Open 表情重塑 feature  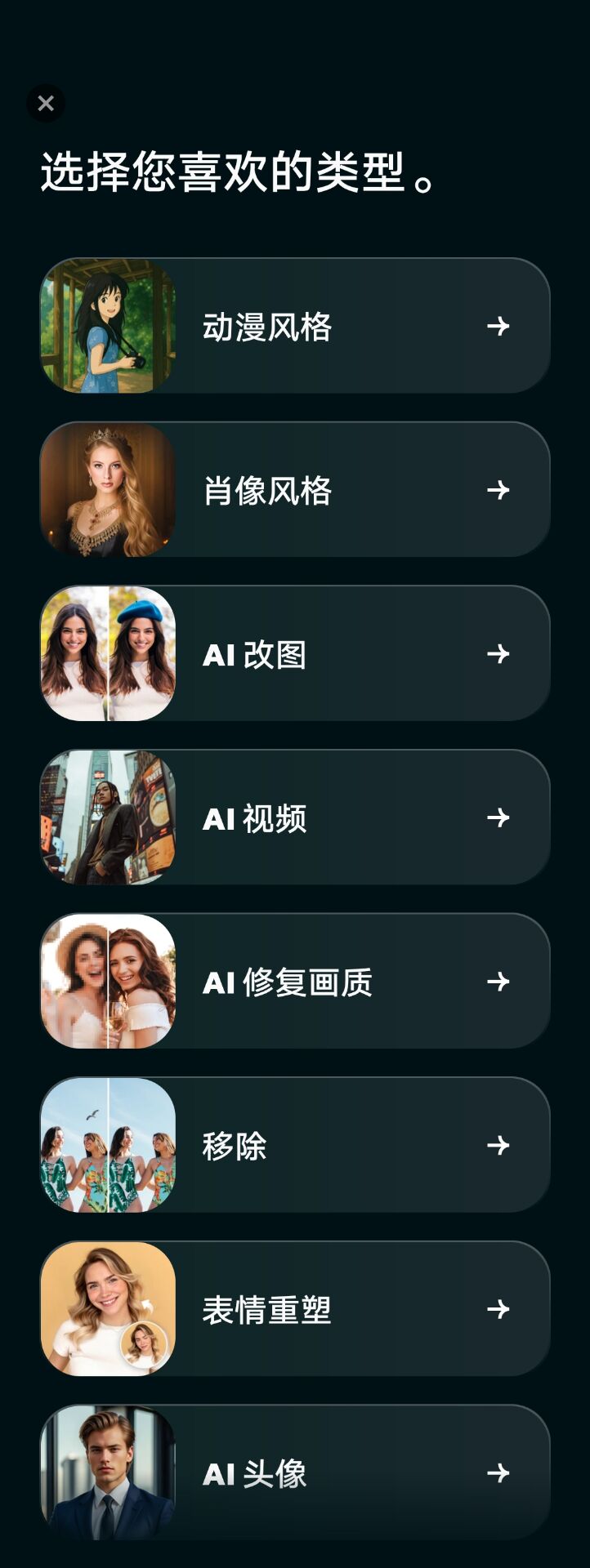[295, 1309]
